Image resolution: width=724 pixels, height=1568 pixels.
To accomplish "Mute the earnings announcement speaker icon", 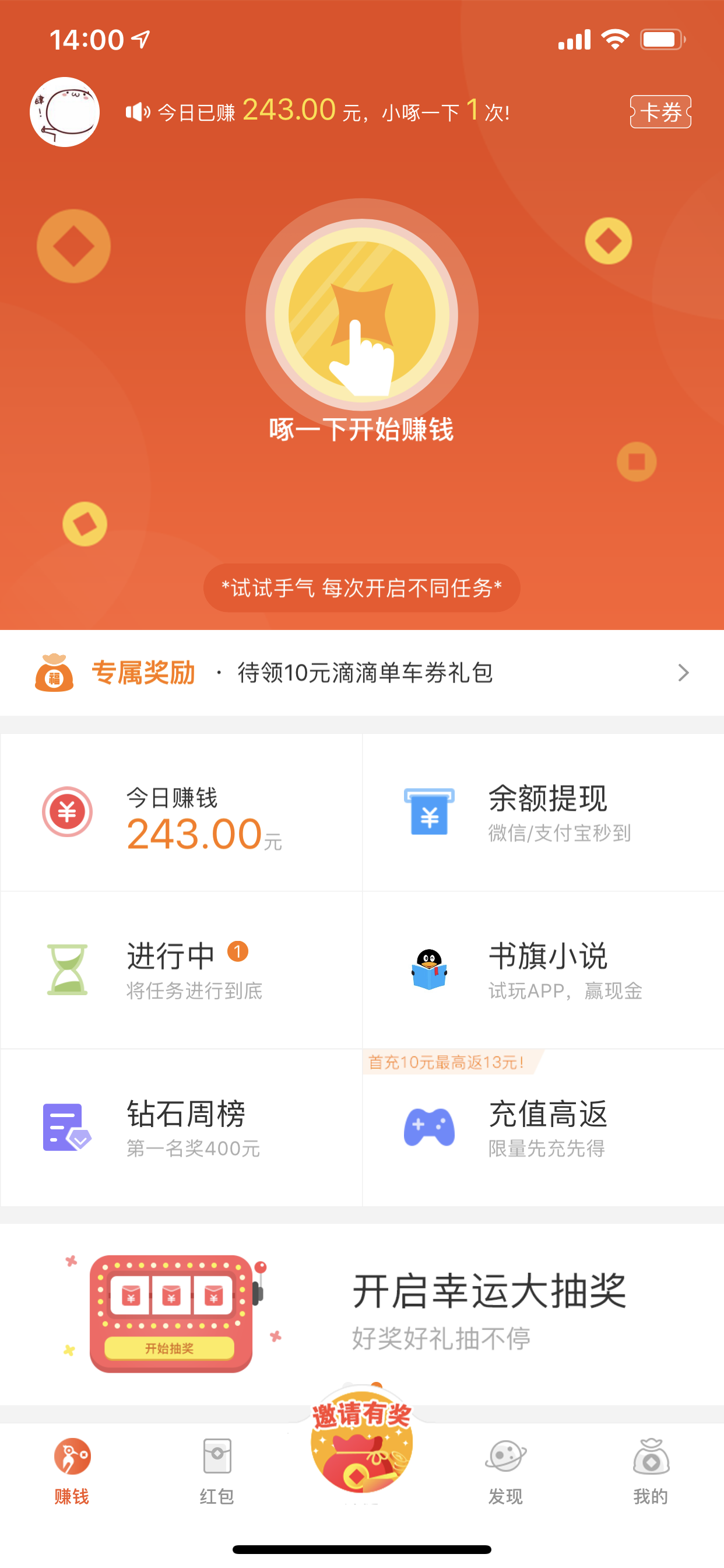I will [137, 111].
